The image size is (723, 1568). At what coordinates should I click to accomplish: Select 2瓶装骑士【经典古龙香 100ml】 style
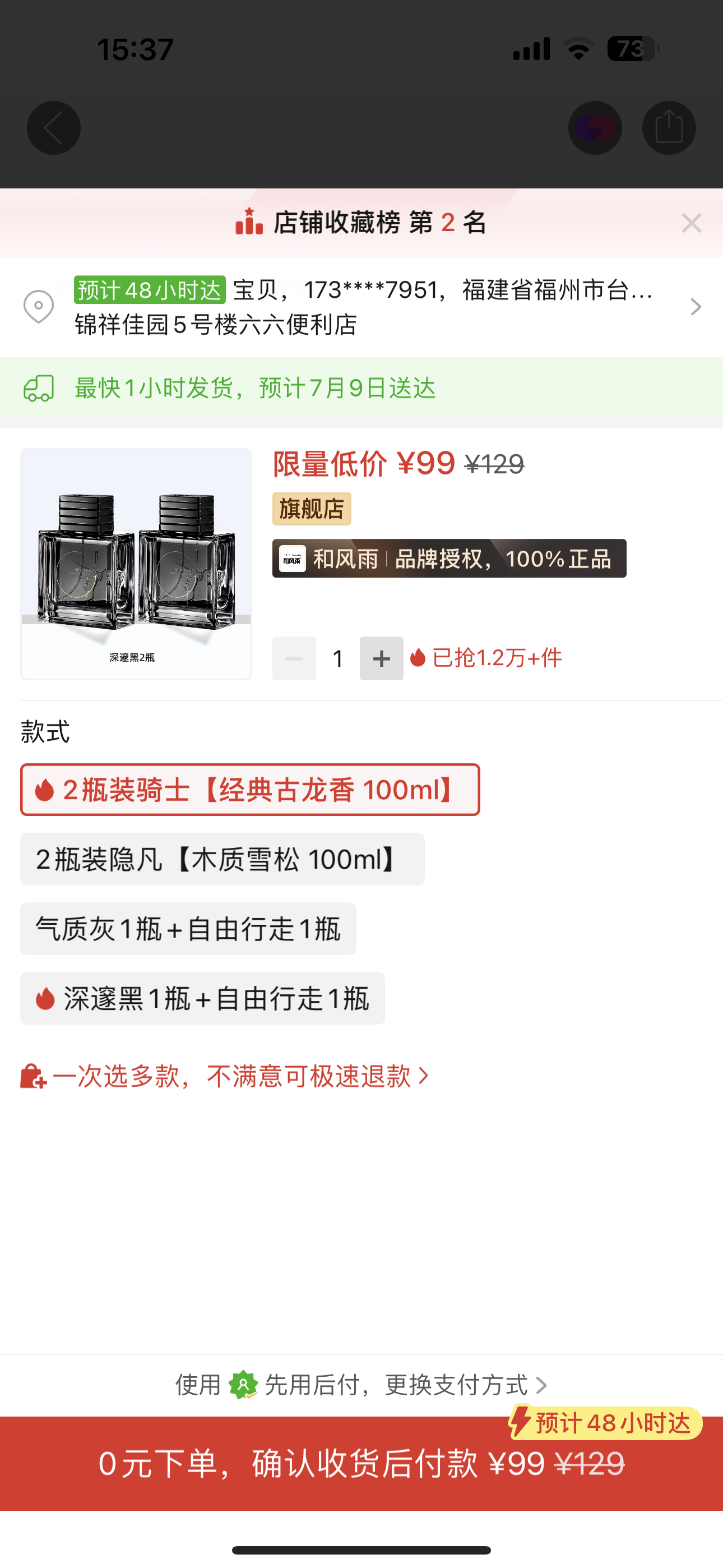(x=250, y=790)
